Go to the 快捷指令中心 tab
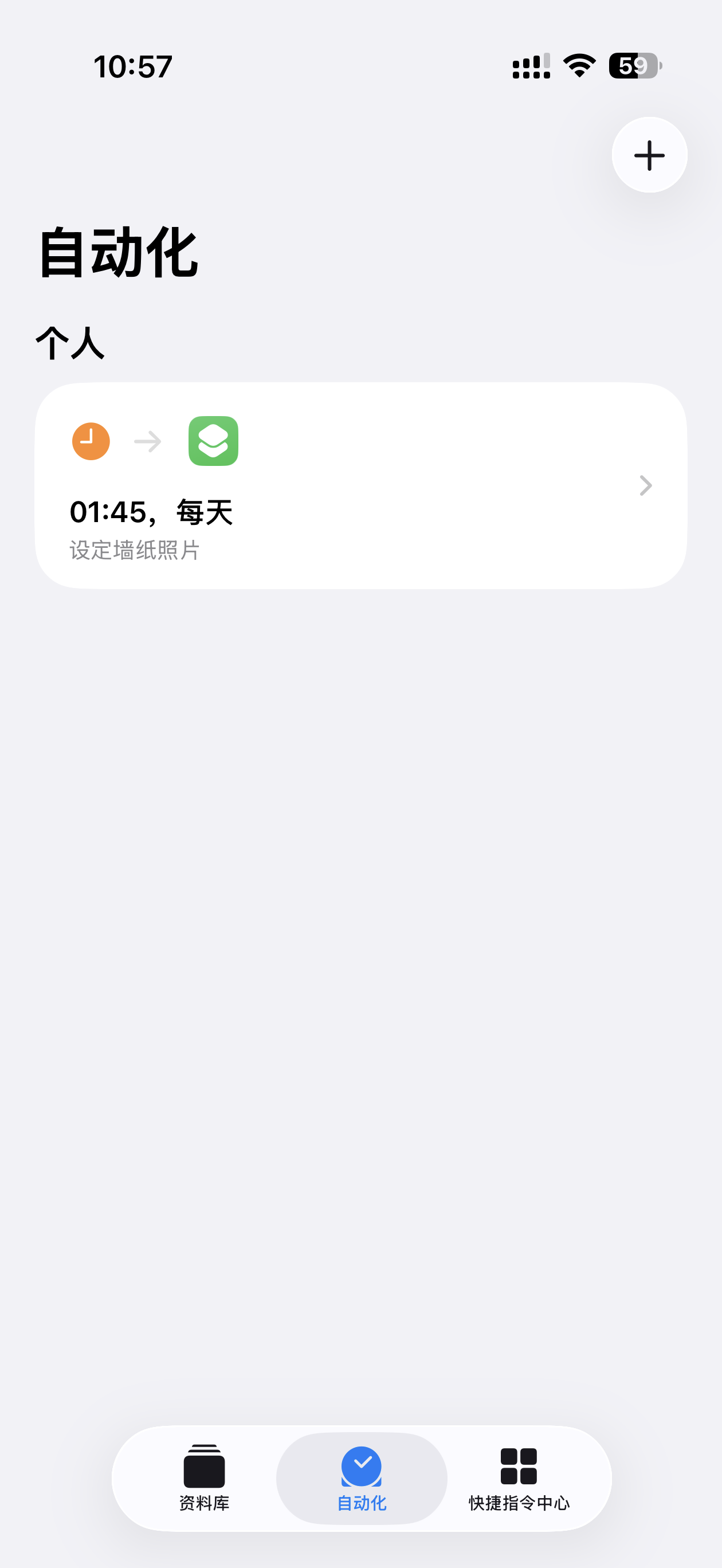The image size is (722, 1568). [x=519, y=1478]
